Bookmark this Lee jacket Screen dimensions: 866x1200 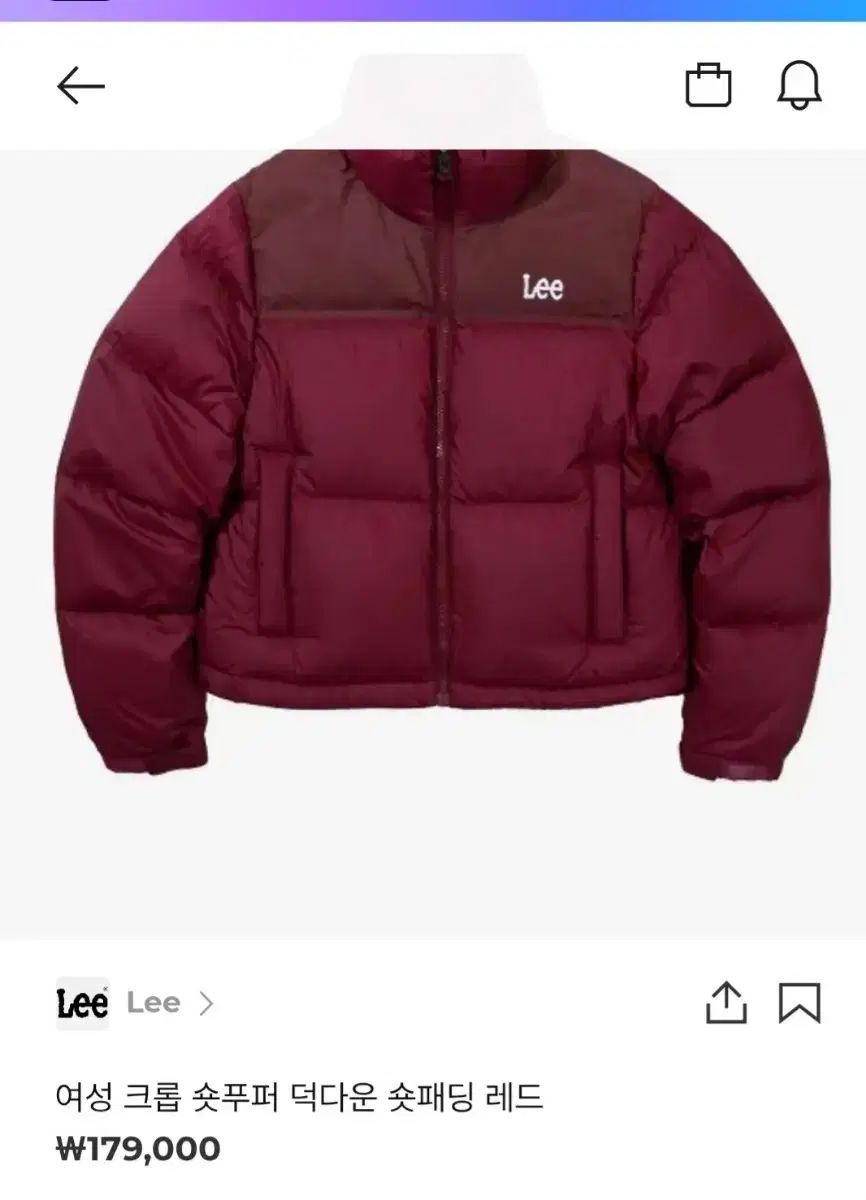tap(799, 1003)
